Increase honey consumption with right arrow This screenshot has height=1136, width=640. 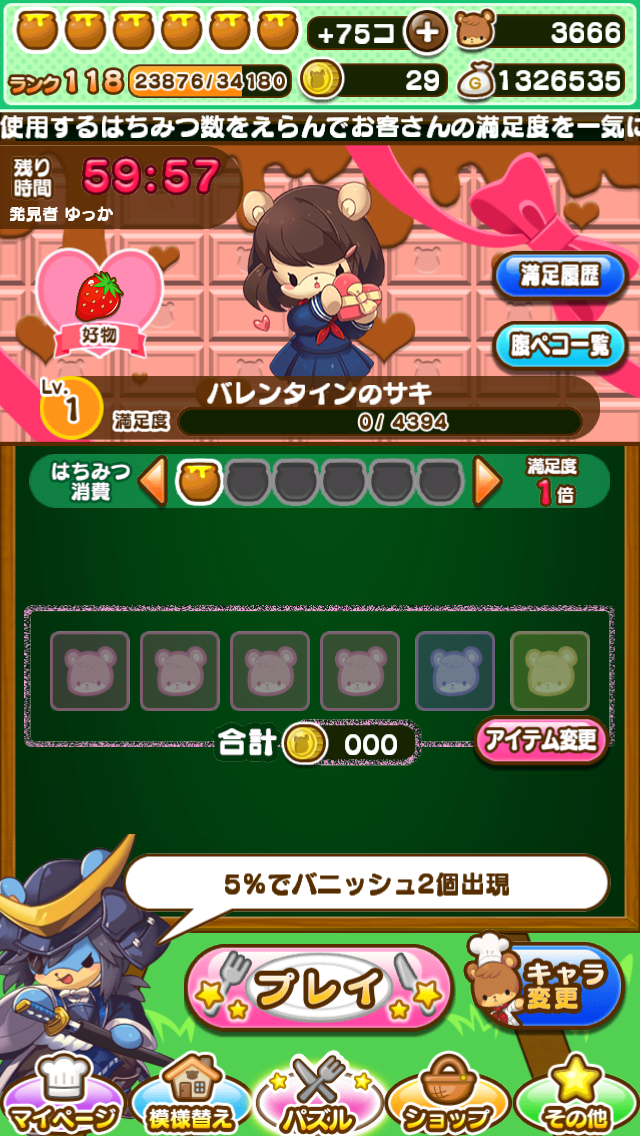click(487, 482)
